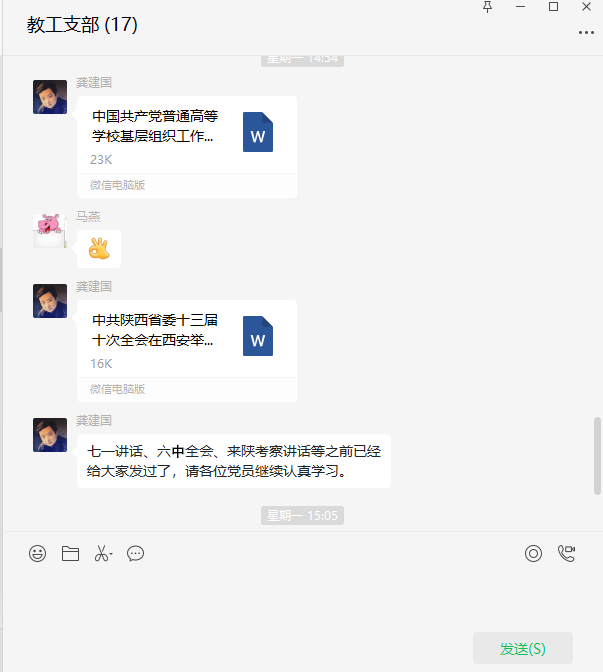The height and width of the screenshot is (672, 603).
Task: Minimize the chat window
Action: (x=520, y=7)
